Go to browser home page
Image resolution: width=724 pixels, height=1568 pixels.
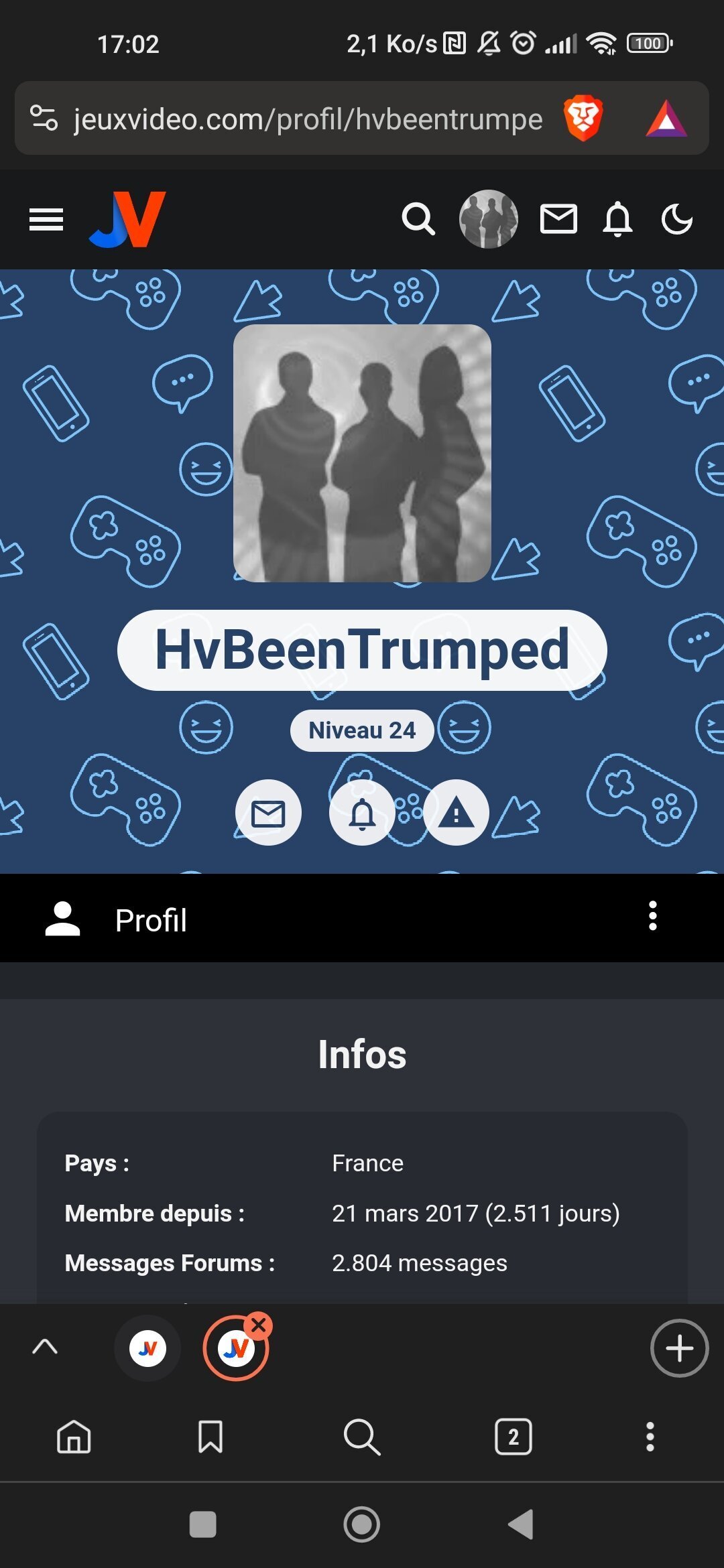(x=74, y=1437)
